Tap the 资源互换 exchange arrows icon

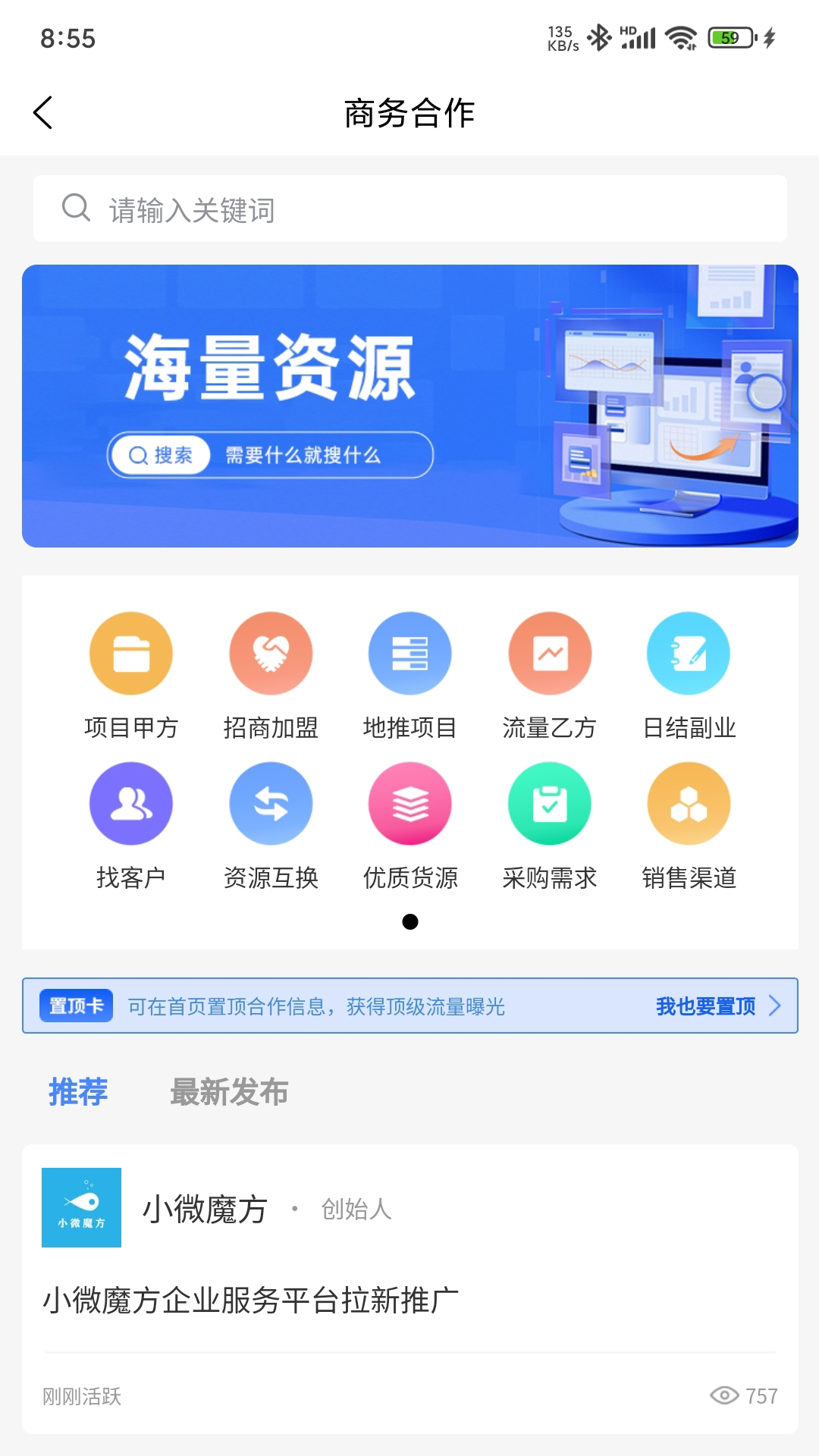click(270, 802)
